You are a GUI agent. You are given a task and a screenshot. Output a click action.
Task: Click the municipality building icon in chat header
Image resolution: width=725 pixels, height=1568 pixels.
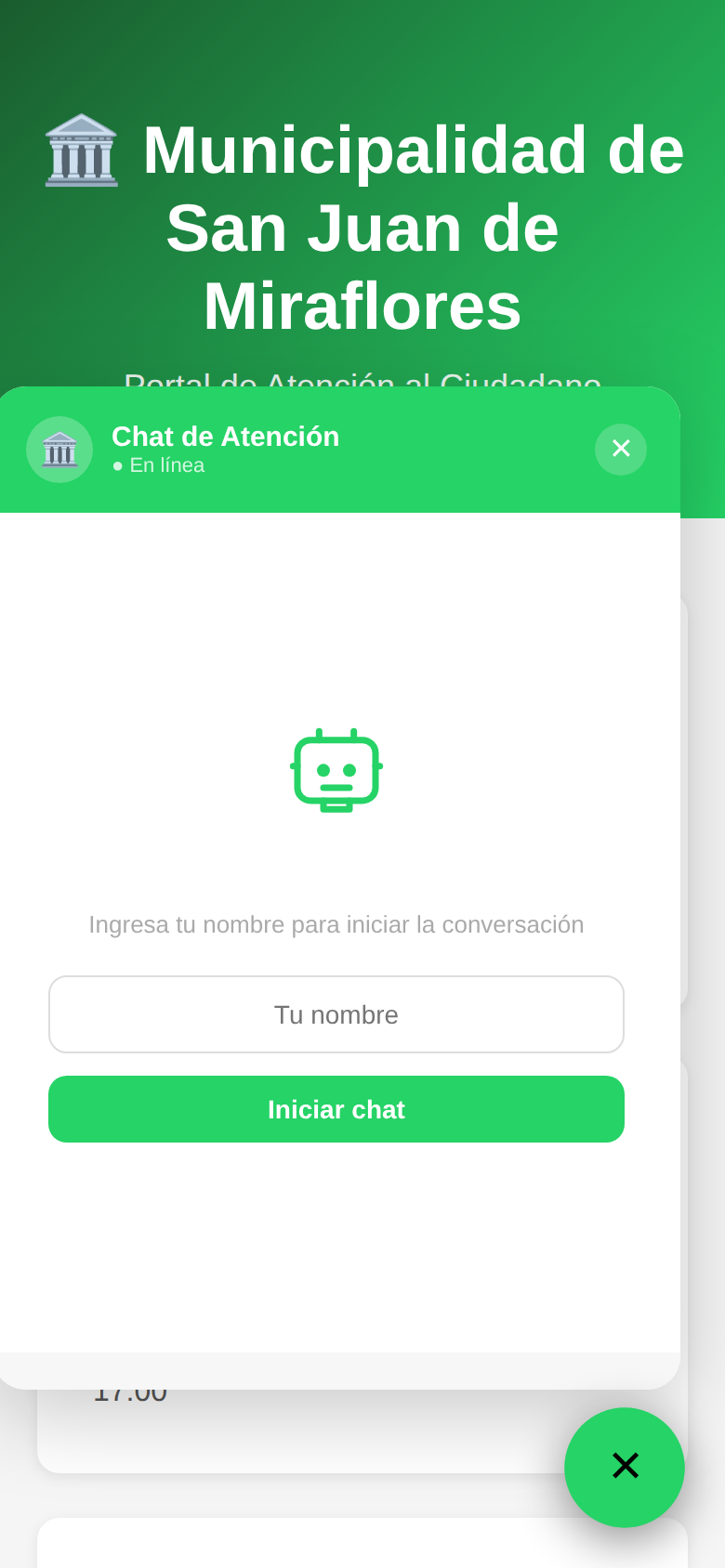click(x=59, y=449)
